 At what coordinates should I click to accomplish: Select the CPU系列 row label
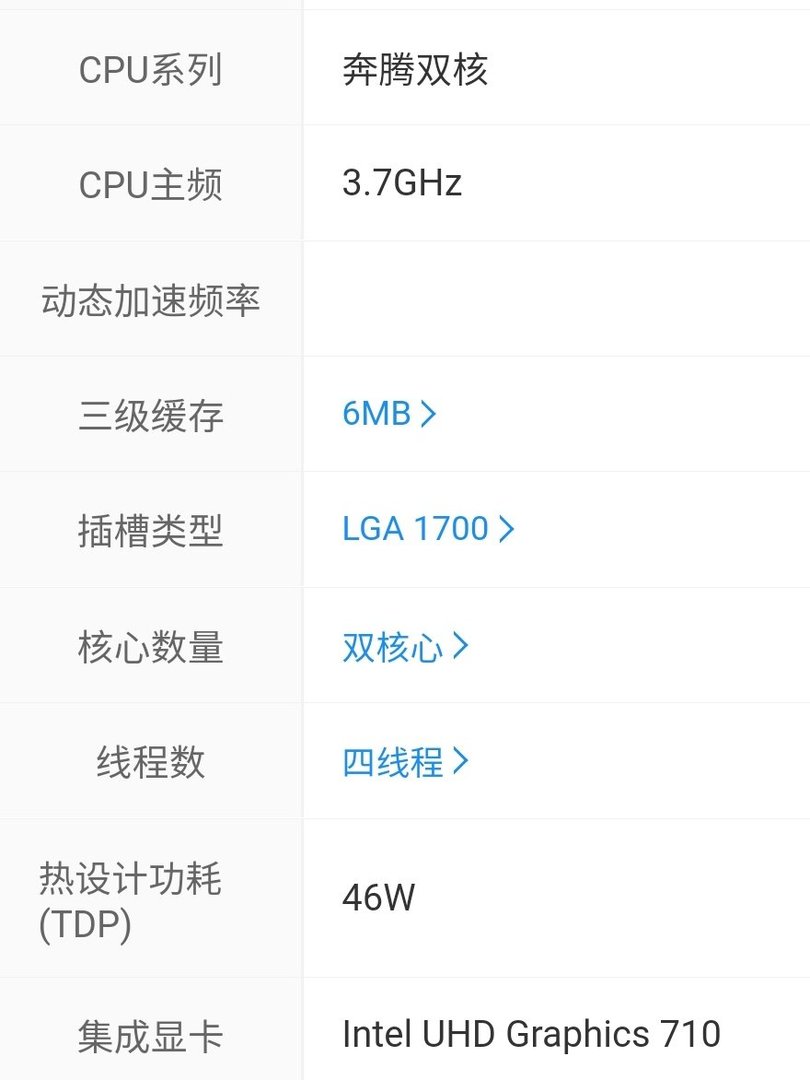[x=150, y=68]
